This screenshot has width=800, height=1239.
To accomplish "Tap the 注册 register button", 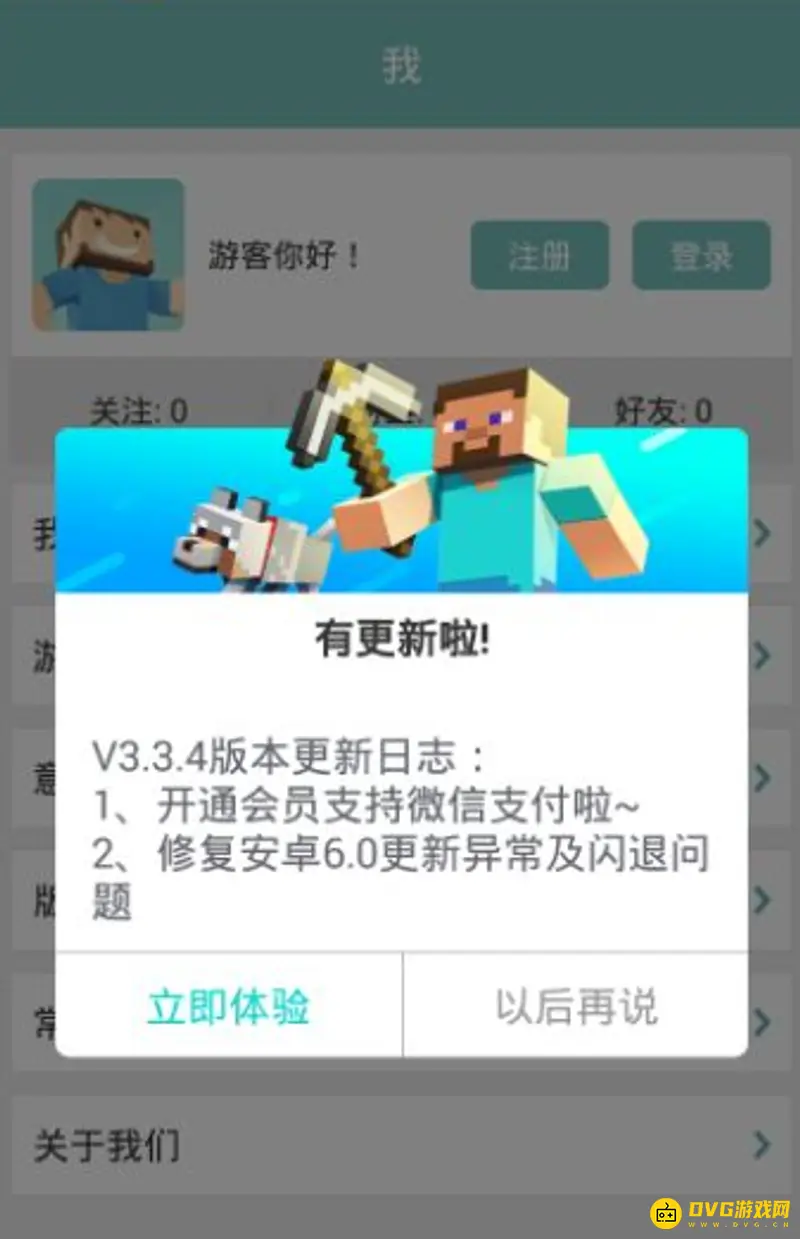I will (539, 256).
